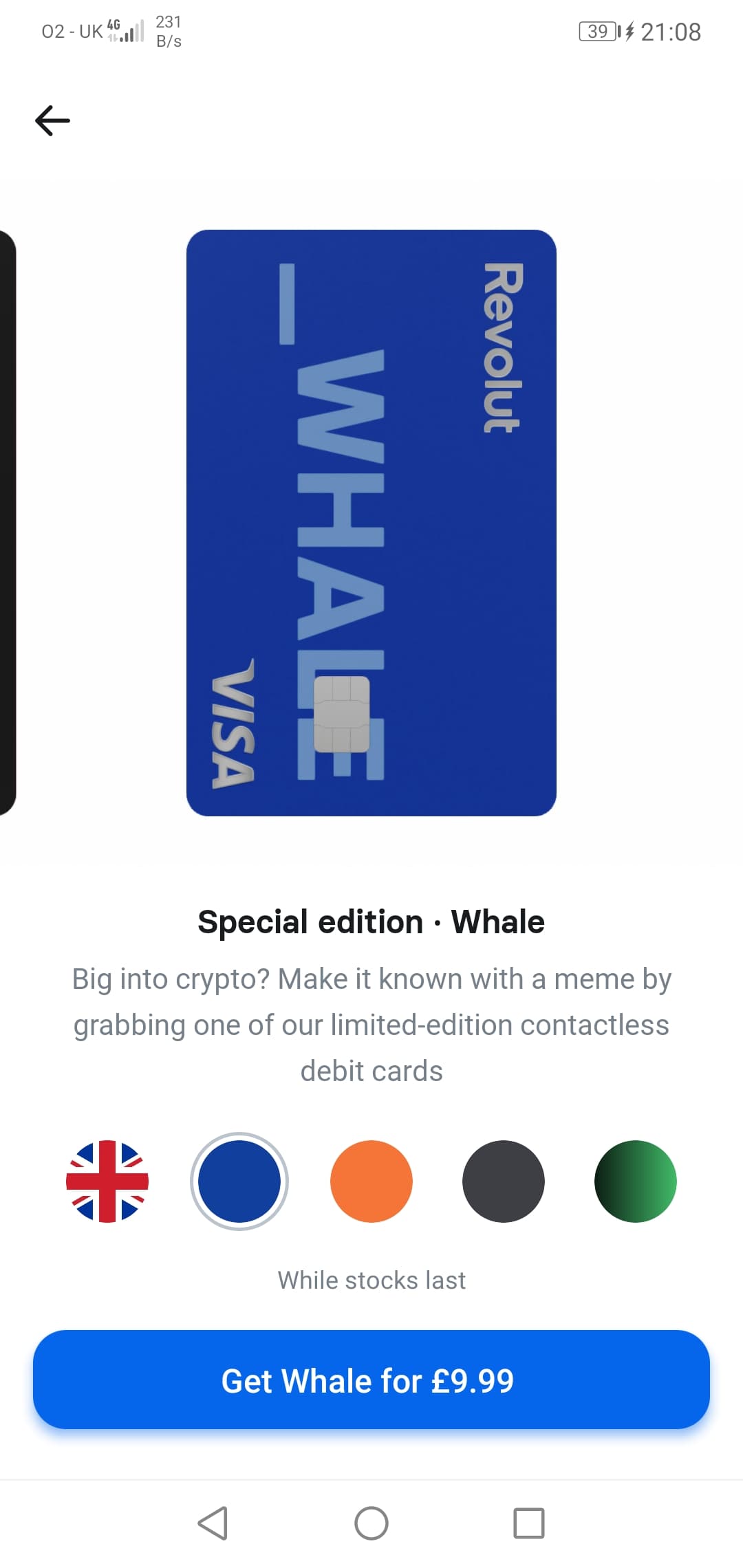The width and height of the screenshot is (743, 1568).
Task: Tap the system home button
Action: point(371,1523)
